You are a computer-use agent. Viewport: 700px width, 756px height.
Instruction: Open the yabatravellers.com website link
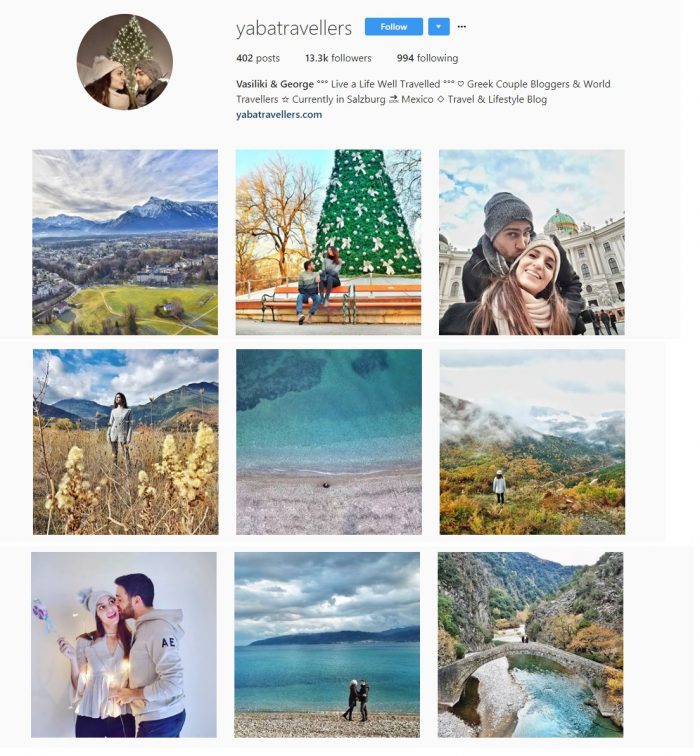tap(278, 115)
